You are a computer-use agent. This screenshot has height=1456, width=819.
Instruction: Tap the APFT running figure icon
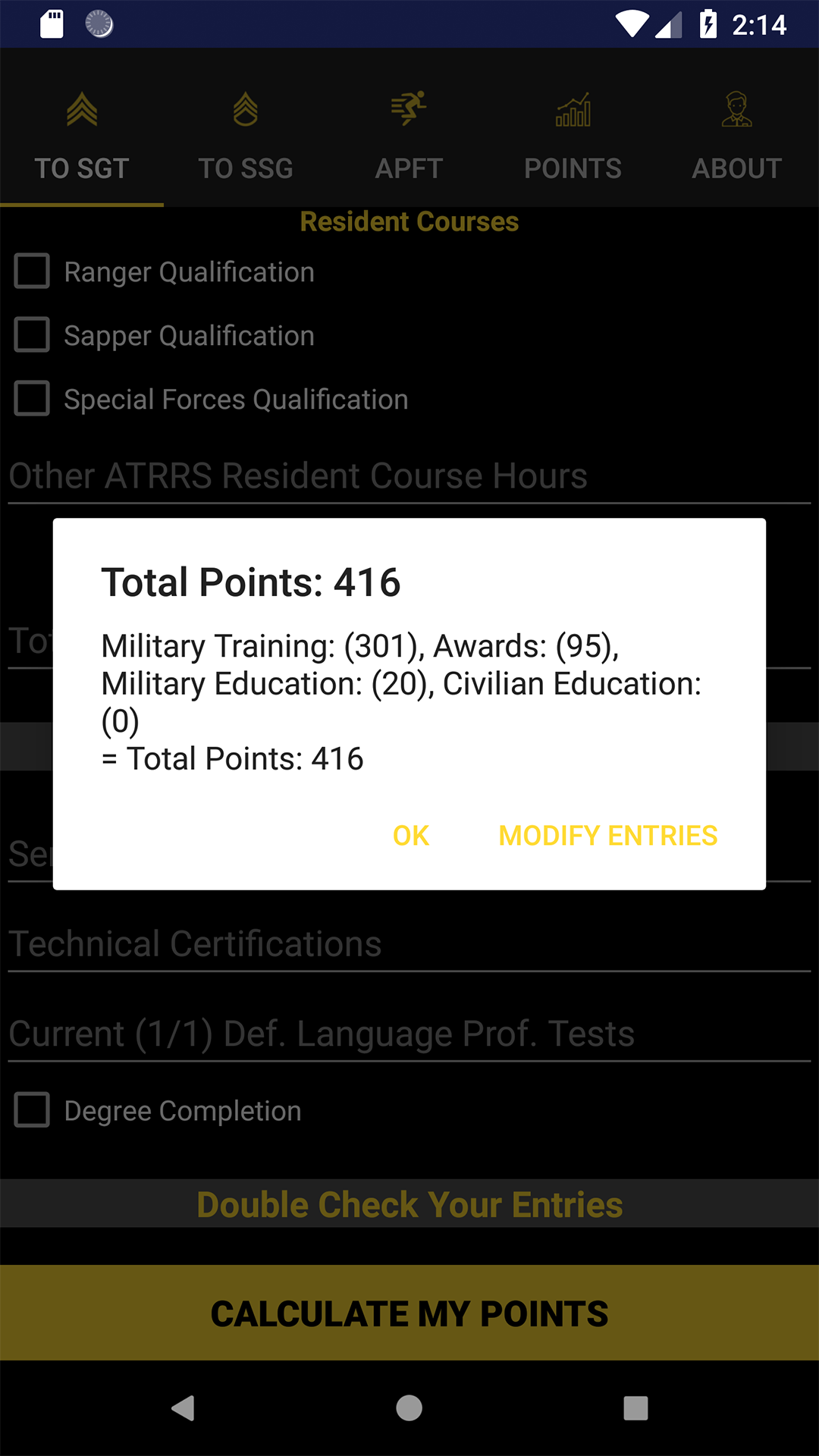point(409,111)
